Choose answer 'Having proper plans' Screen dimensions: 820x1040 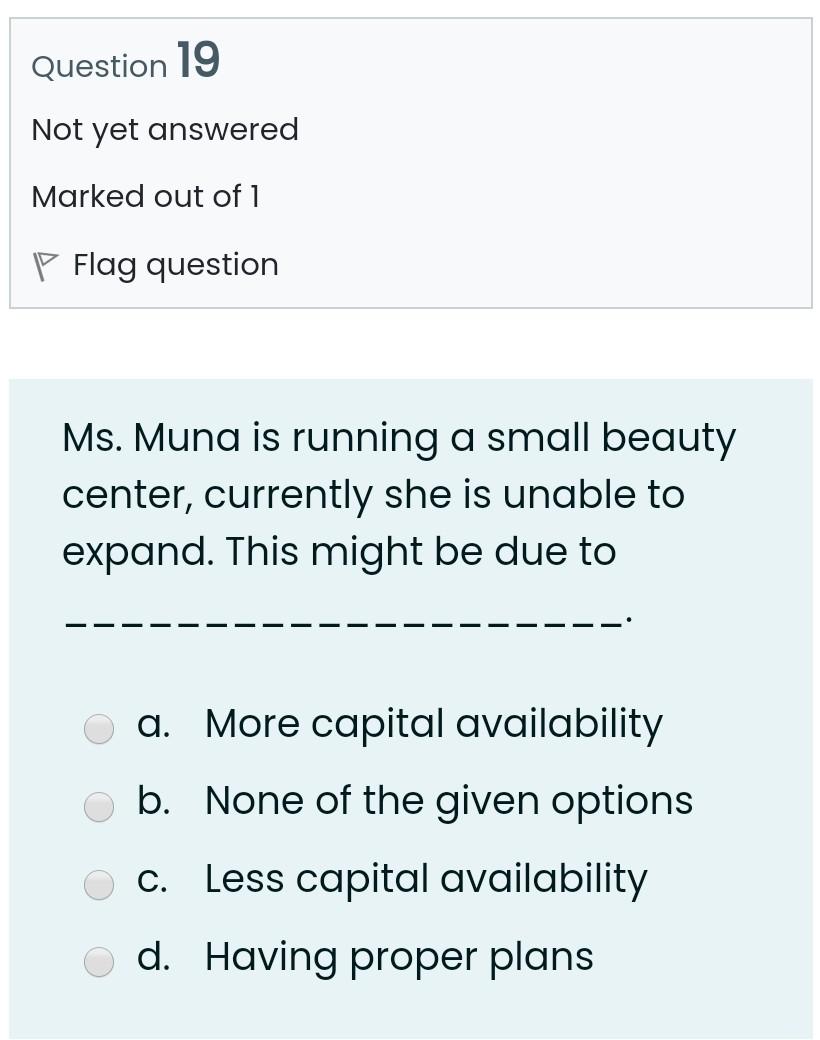pos(399,957)
